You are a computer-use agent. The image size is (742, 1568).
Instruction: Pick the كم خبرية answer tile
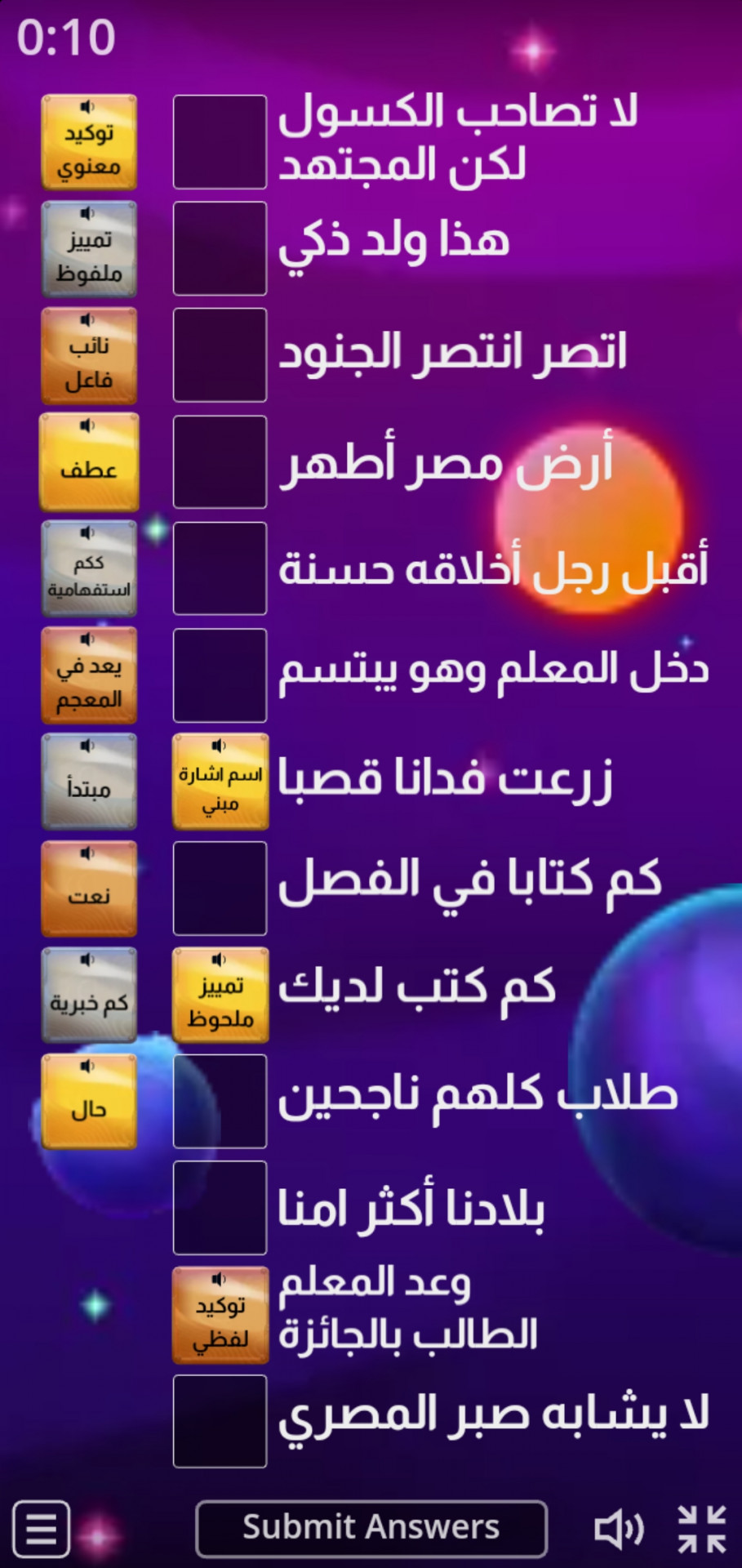point(89,995)
